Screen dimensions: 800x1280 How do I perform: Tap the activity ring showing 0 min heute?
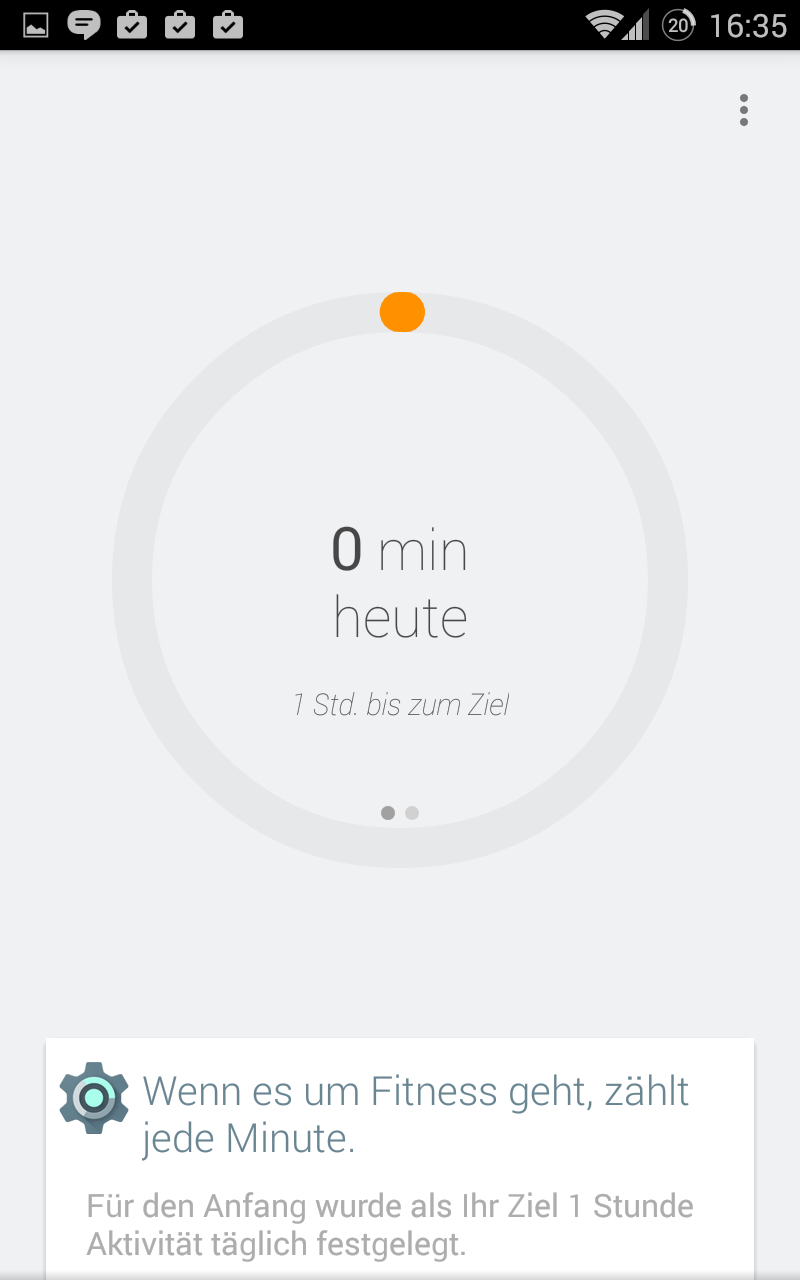point(400,580)
